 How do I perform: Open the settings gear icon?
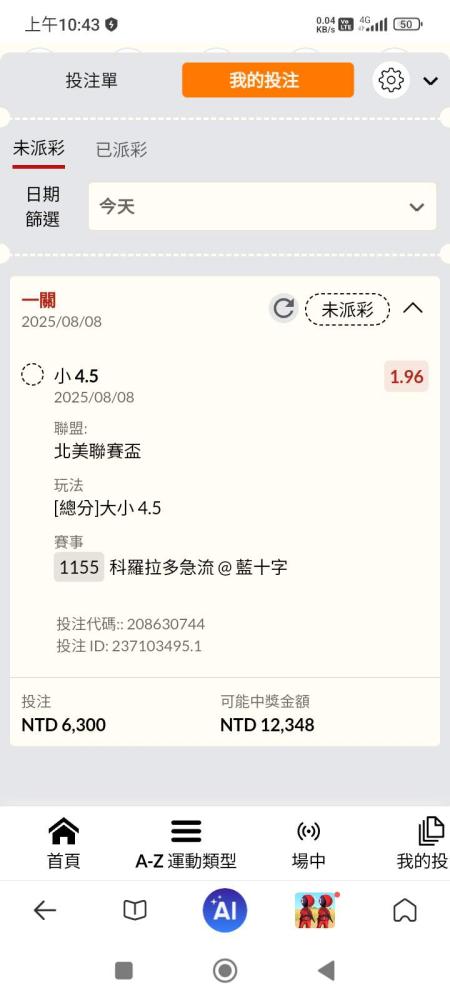[x=391, y=80]
